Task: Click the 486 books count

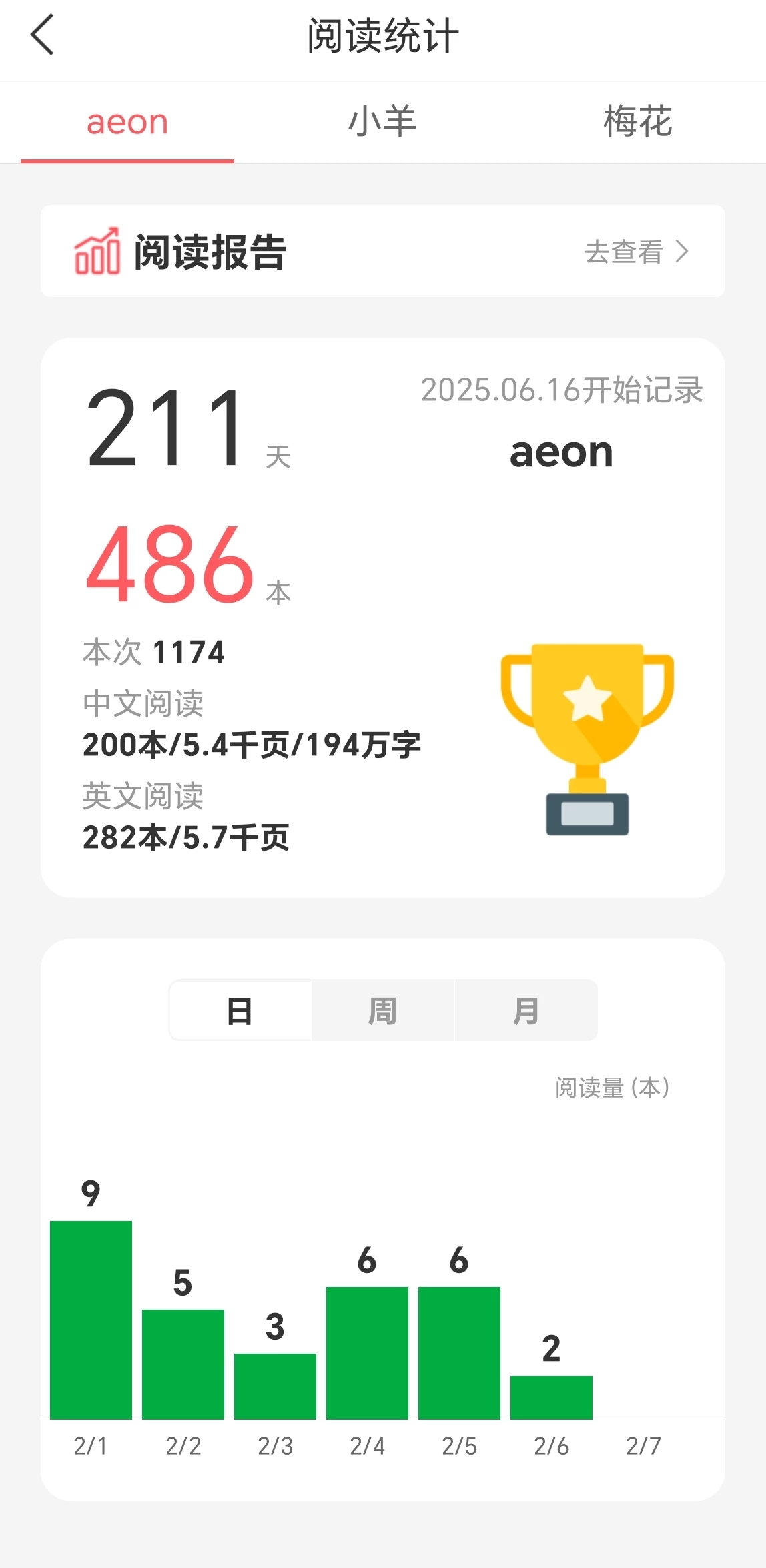Action: (x=170, y=562)
